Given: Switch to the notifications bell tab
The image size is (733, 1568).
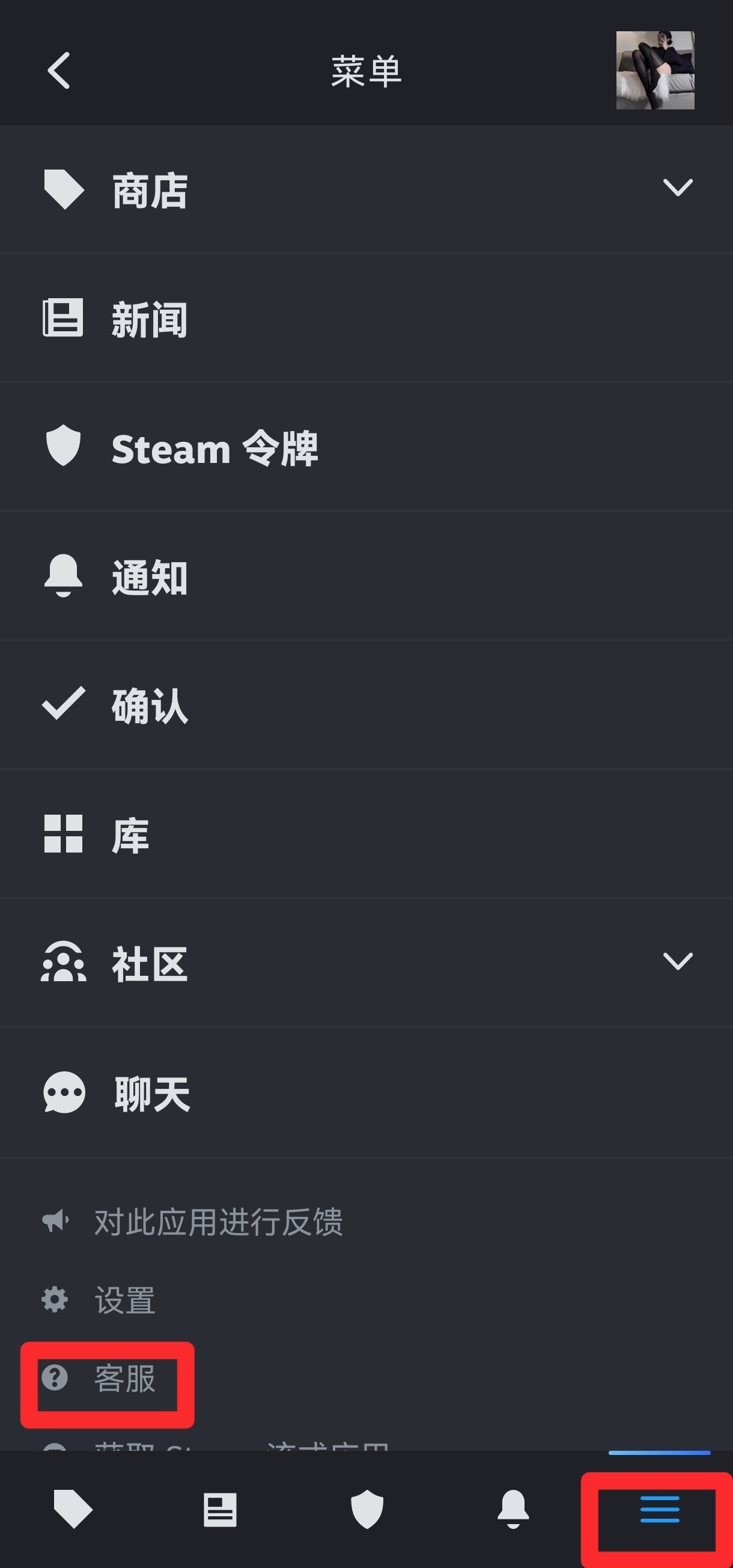Looking at the screenshot, I should pos(512,1509).
